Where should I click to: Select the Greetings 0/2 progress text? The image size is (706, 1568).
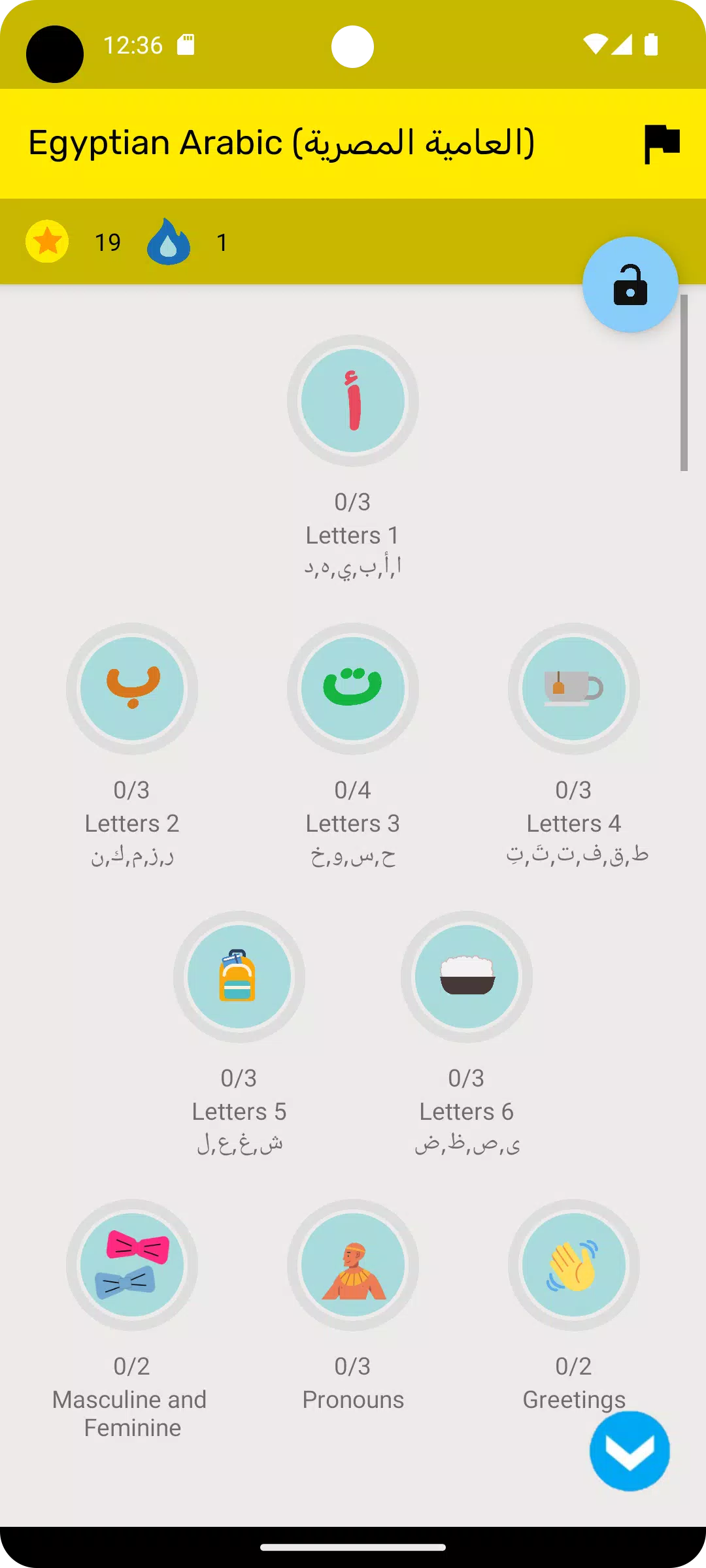pos(574,1366)
